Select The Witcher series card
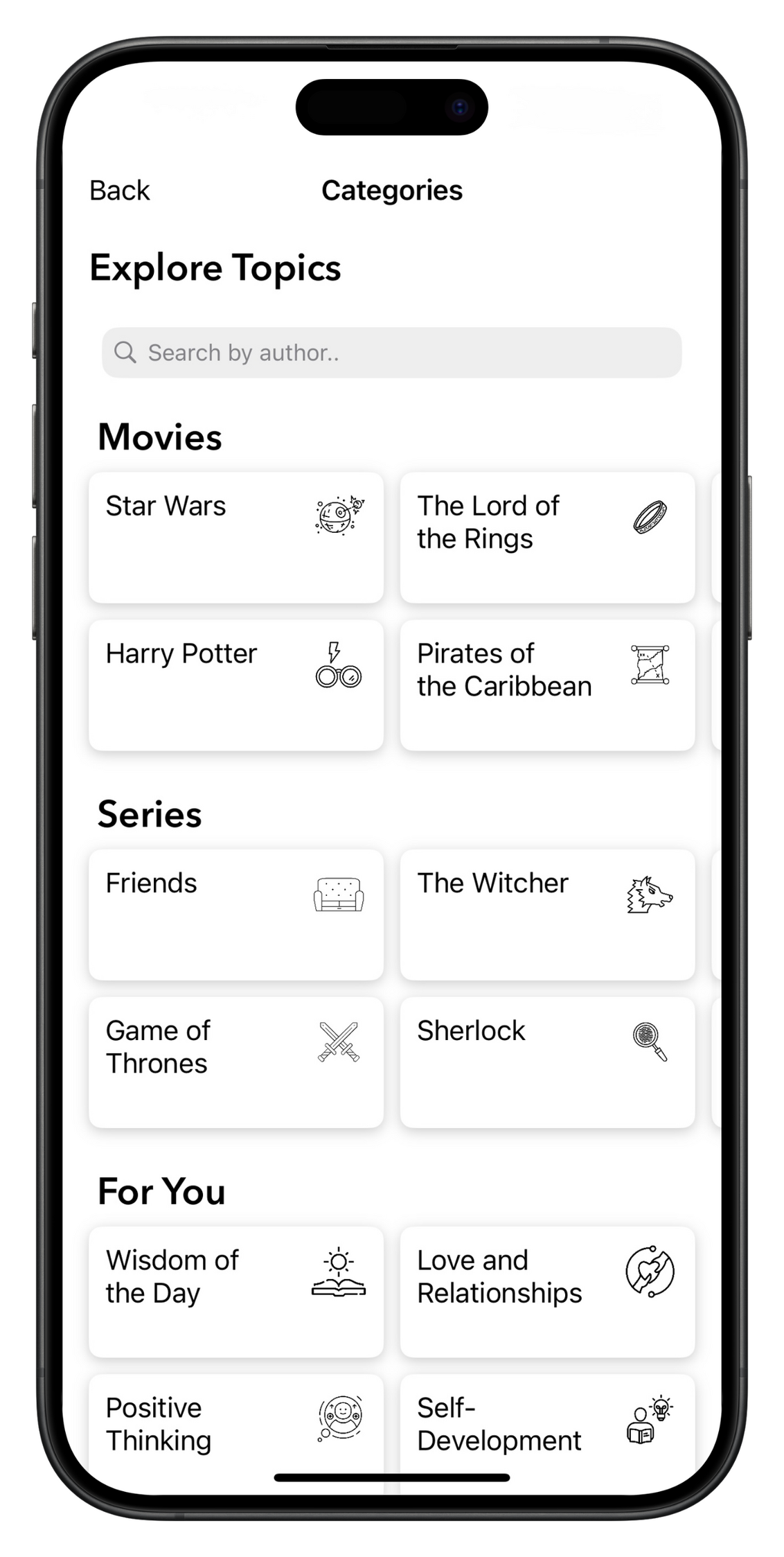 (547, 914)
